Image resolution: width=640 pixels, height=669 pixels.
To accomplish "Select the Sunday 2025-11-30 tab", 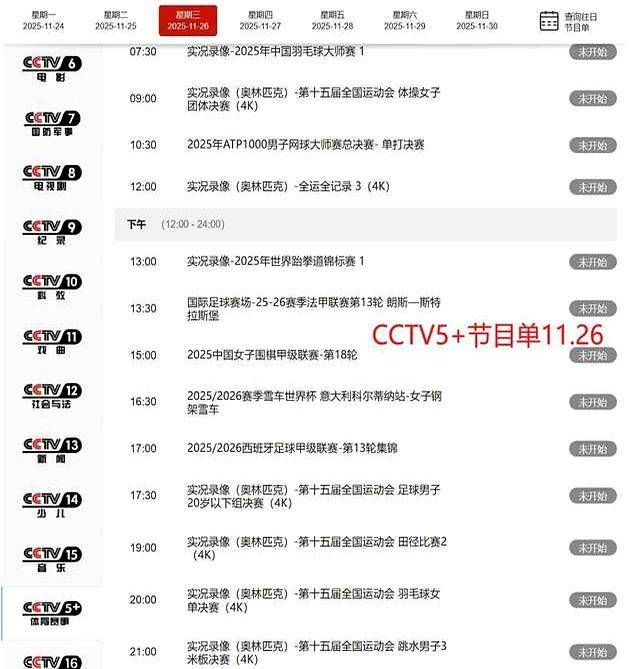I will (476, 21).
